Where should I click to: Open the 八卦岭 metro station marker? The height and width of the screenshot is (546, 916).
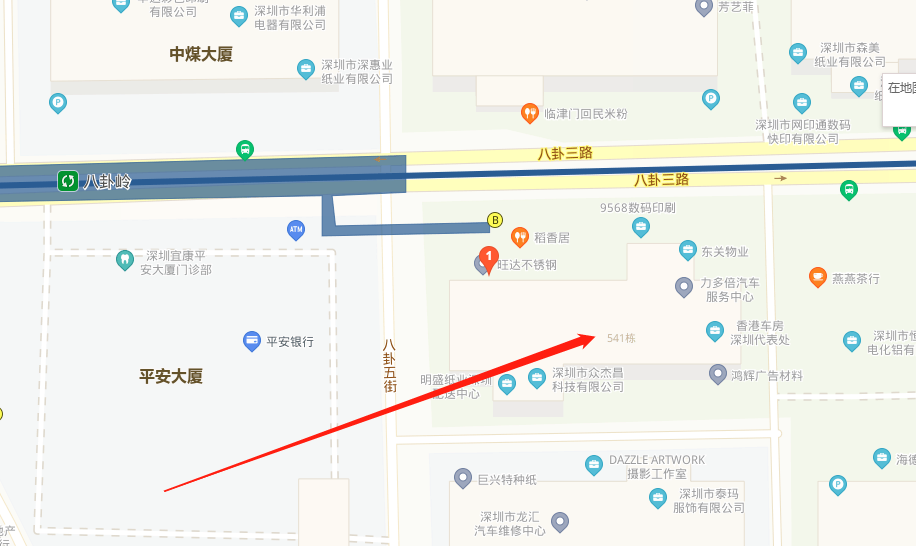tap(68, 181)
